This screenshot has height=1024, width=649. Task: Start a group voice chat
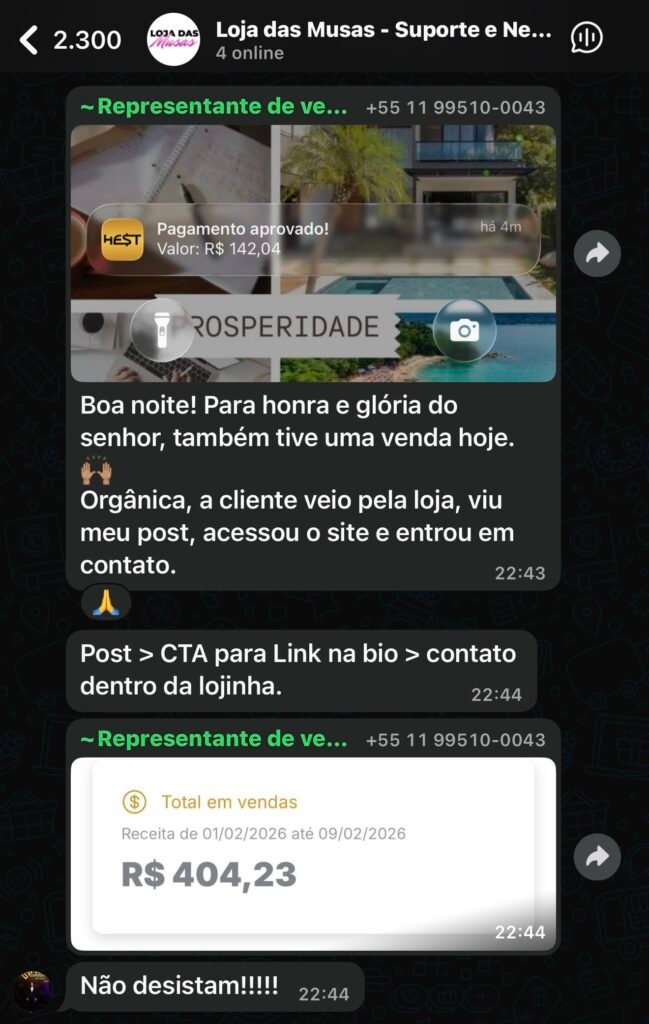click(587, 39)
